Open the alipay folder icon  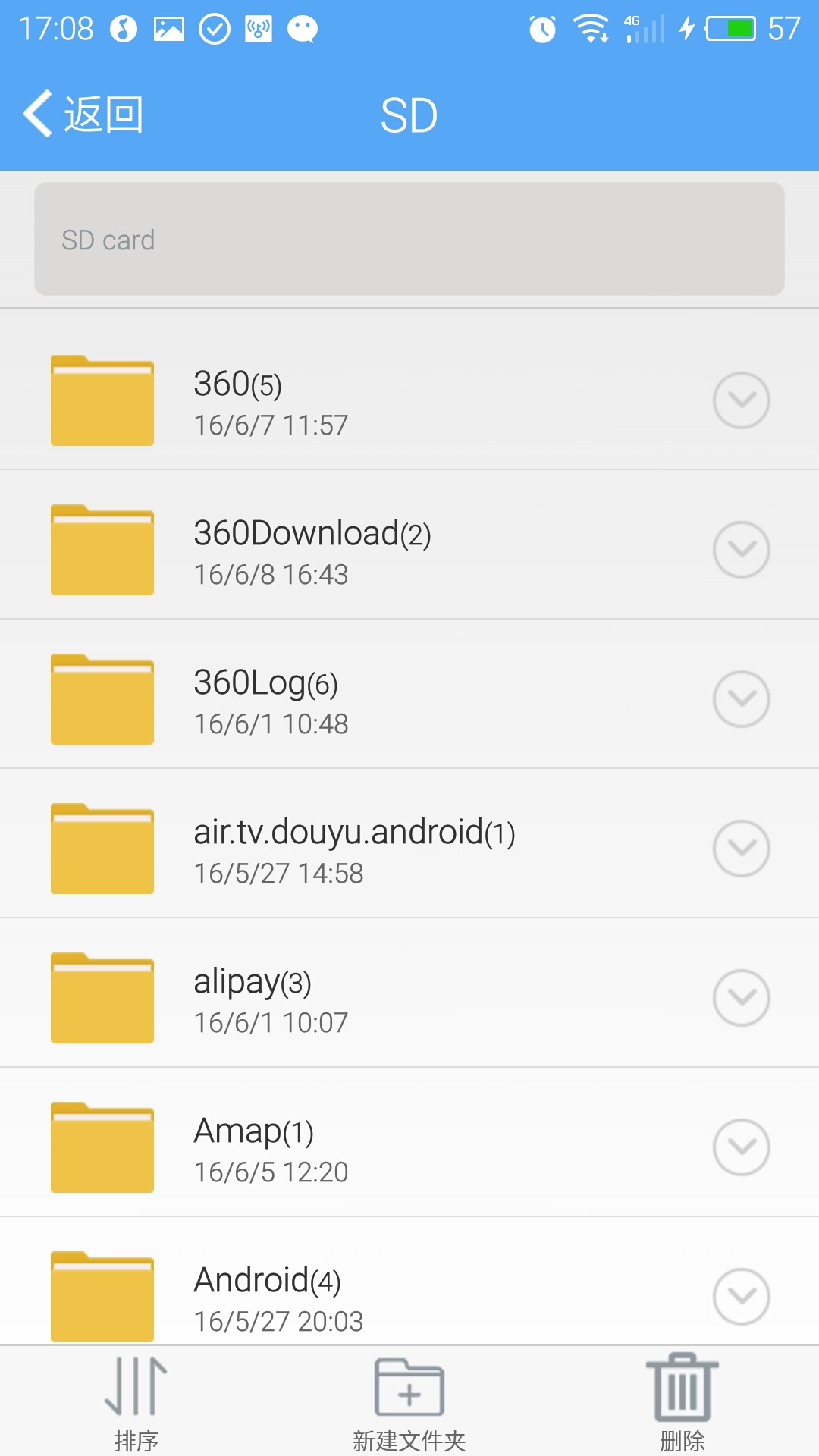102,998
